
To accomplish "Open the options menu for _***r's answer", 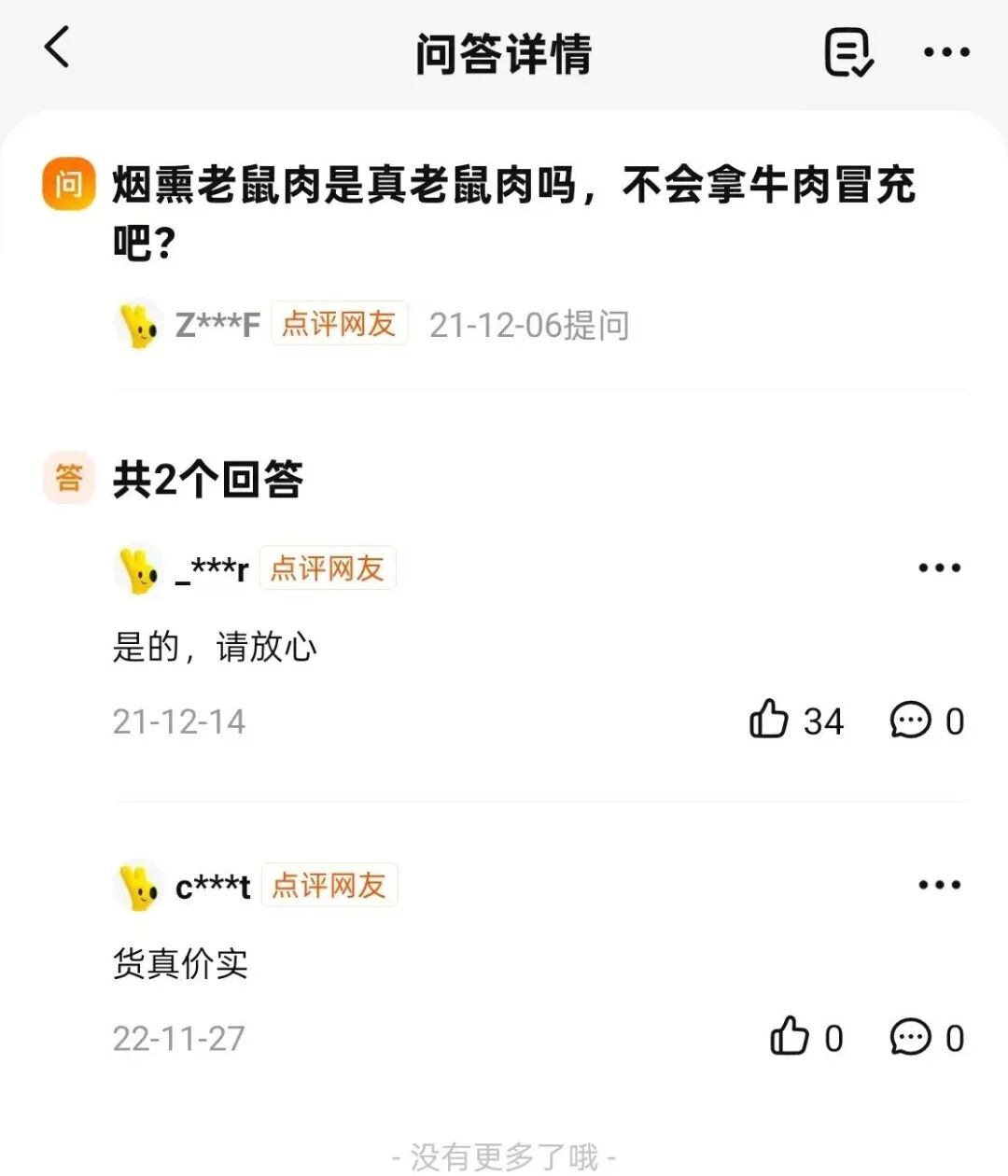I will 939,567.
